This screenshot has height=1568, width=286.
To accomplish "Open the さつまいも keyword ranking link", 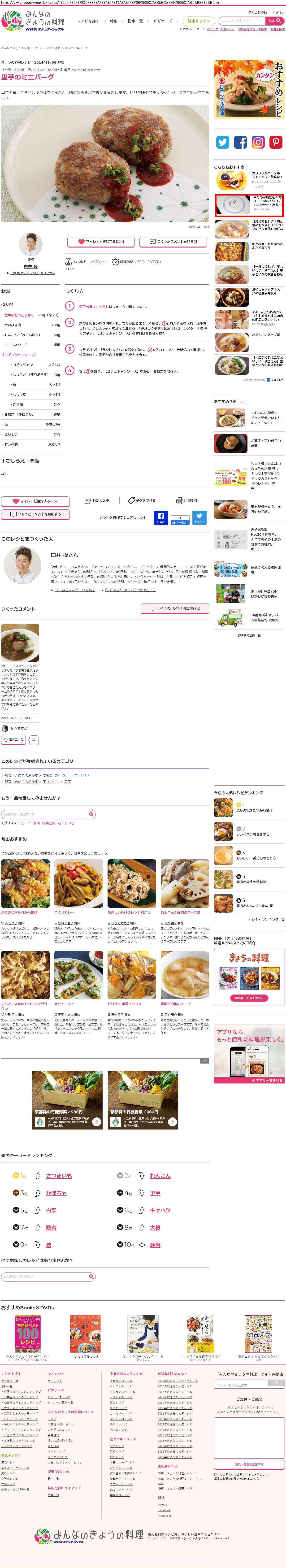I will 59,1176.
